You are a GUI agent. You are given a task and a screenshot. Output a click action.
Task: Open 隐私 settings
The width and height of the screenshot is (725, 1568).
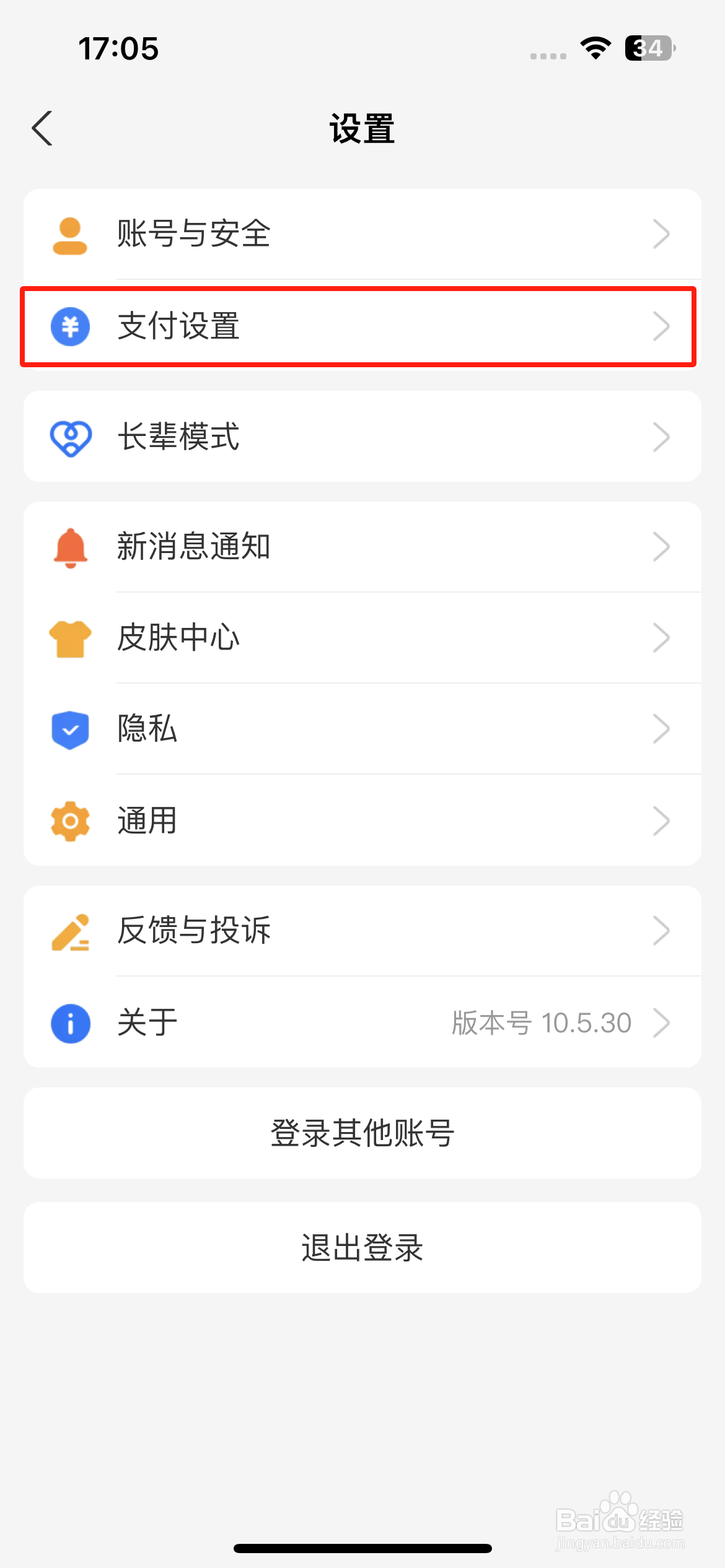pyautogui.click(x=362, y=729)
